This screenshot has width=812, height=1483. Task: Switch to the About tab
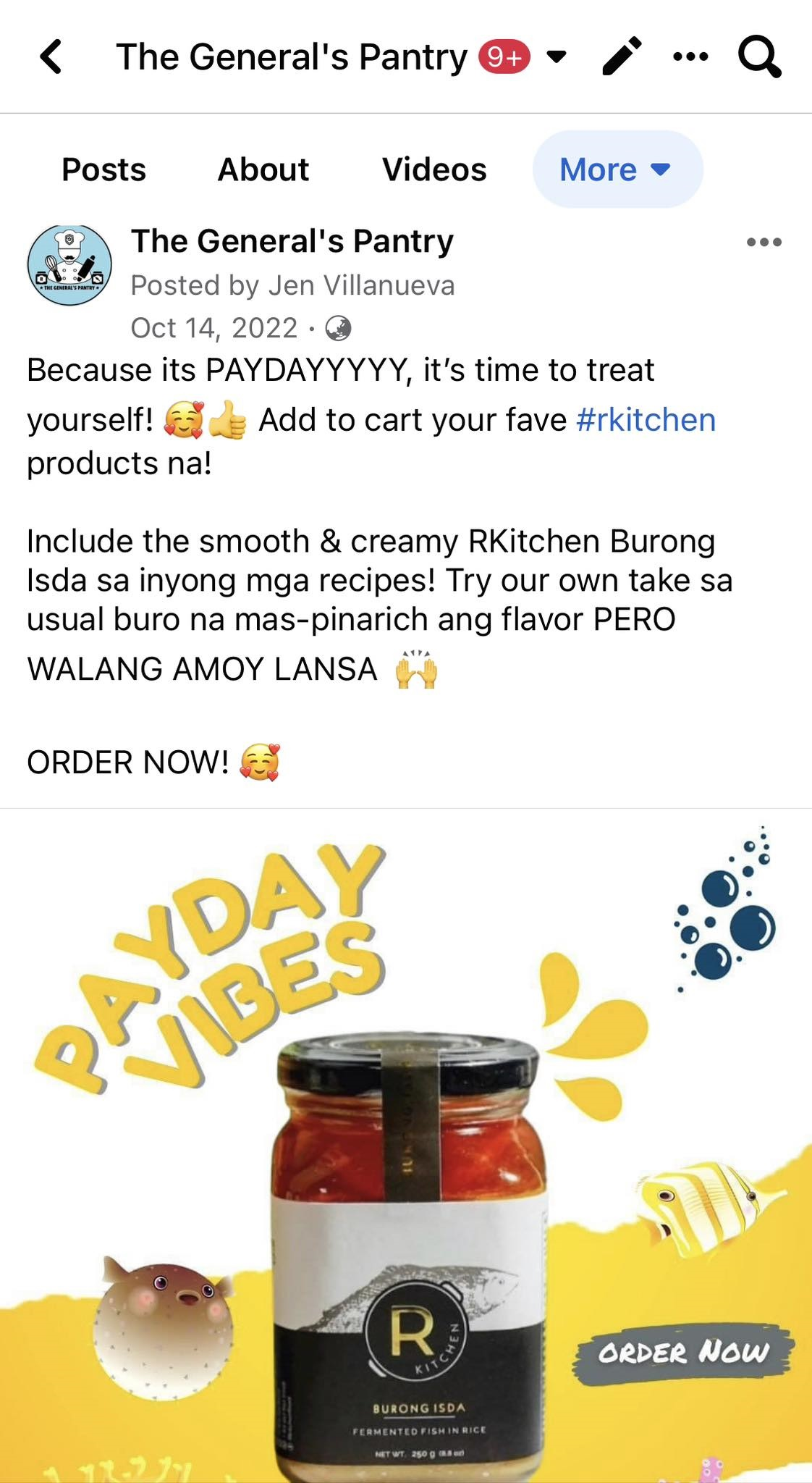[x=263, y=170]
